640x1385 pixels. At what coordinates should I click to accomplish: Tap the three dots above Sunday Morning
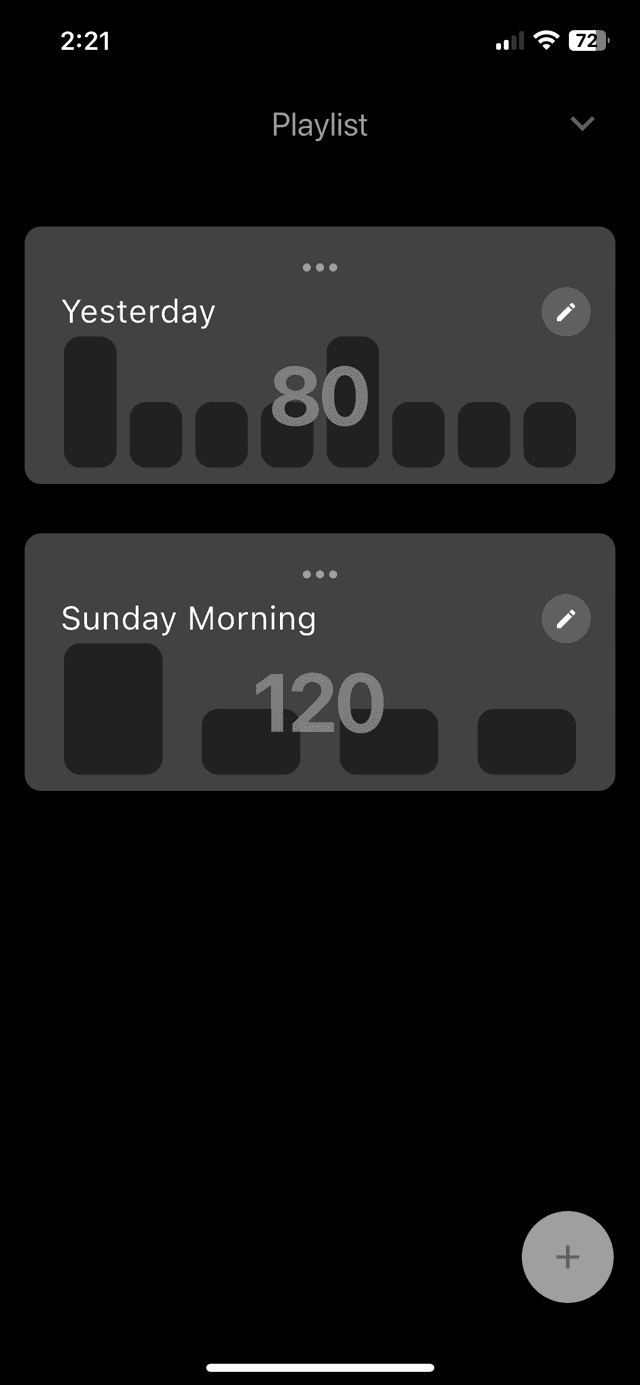(320, 574)
